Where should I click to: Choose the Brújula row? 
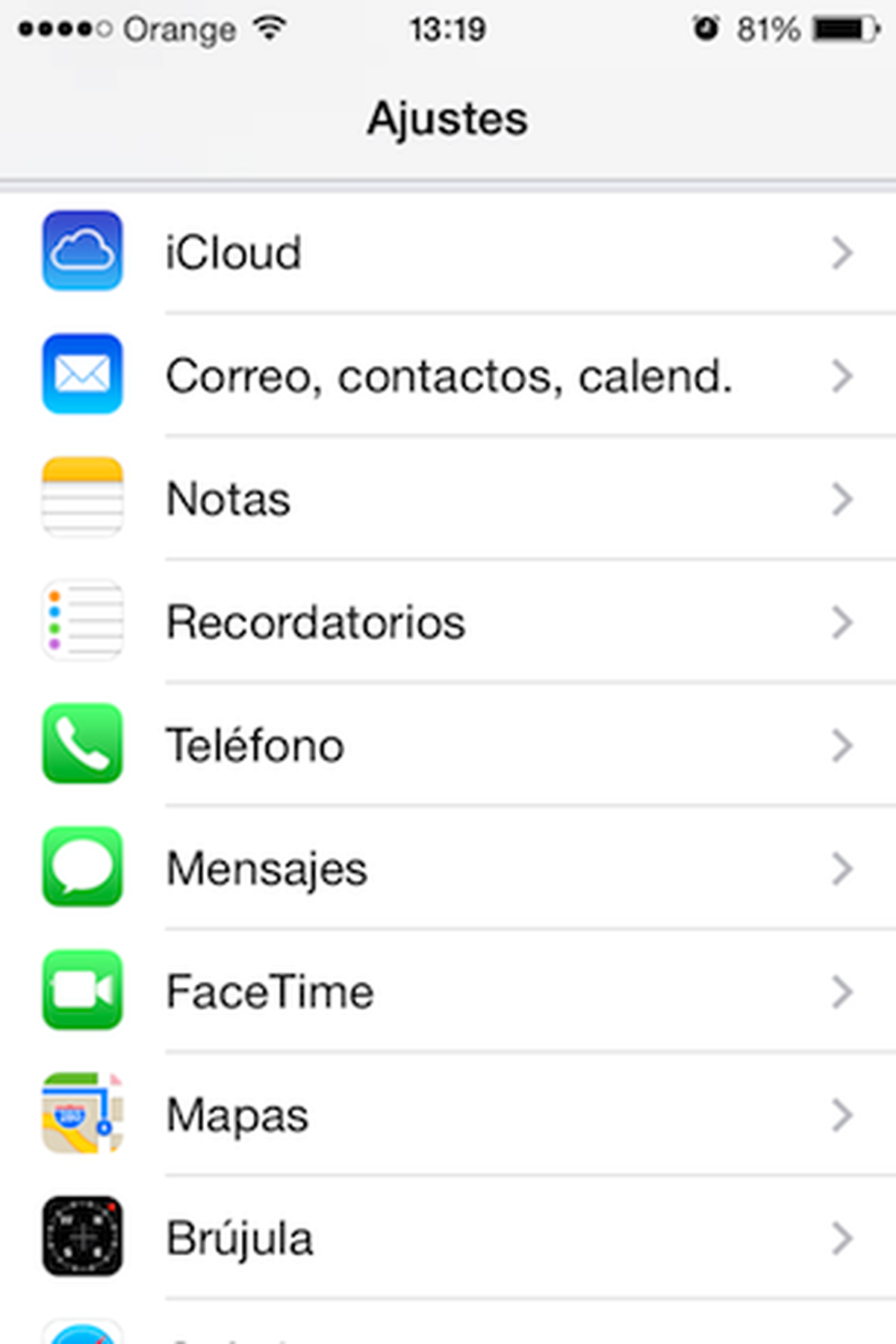tap(448, 1238)
